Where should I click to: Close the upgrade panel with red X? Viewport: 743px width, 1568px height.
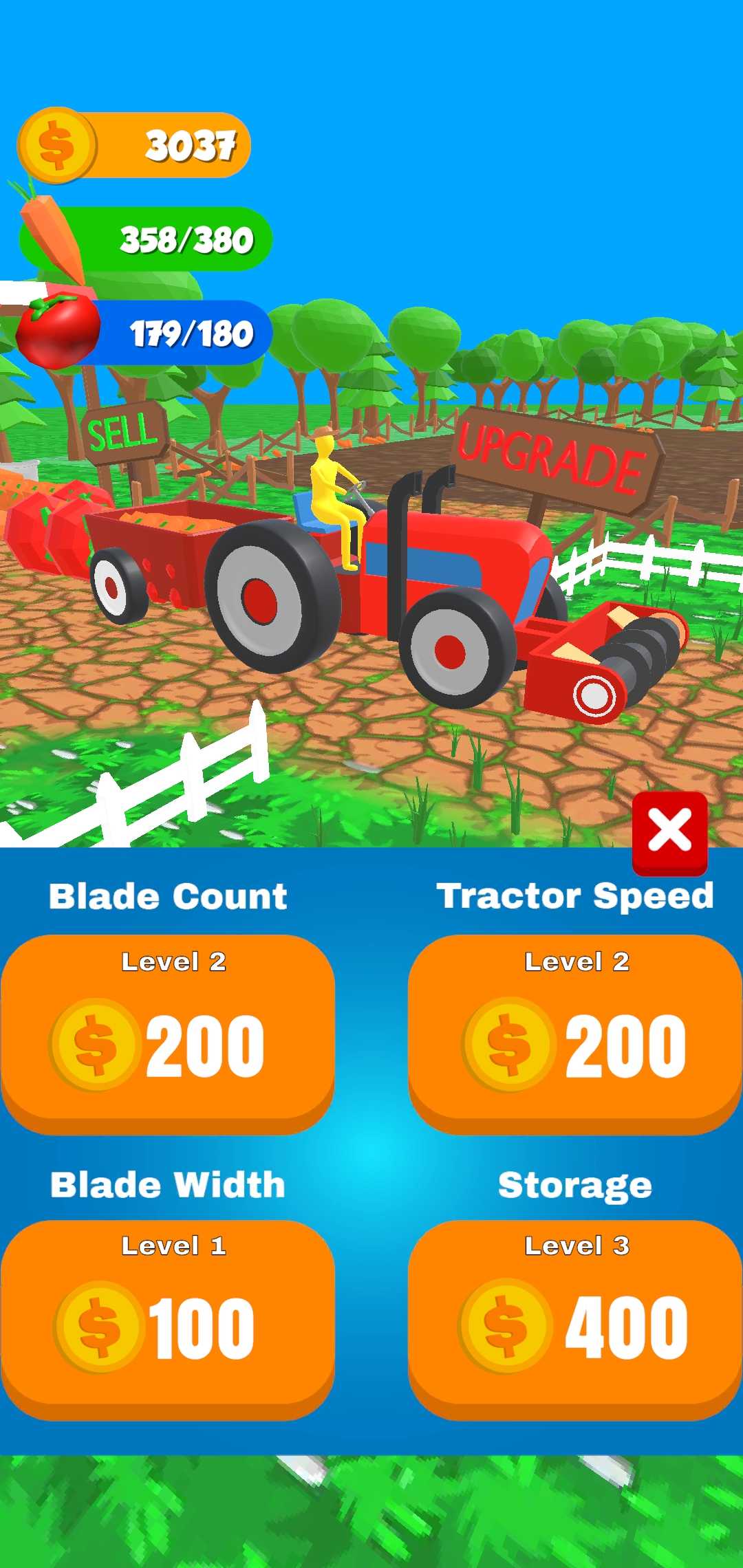669,832
